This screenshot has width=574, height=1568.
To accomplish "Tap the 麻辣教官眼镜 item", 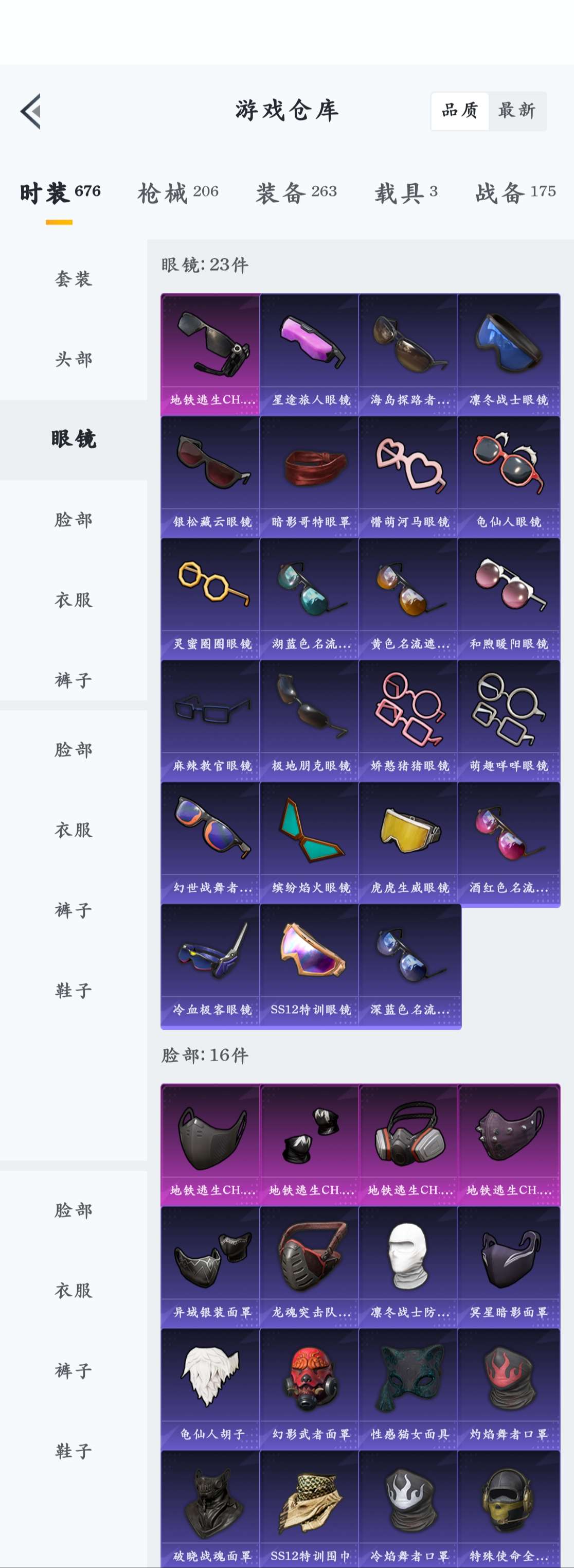I will click(210, 720).
